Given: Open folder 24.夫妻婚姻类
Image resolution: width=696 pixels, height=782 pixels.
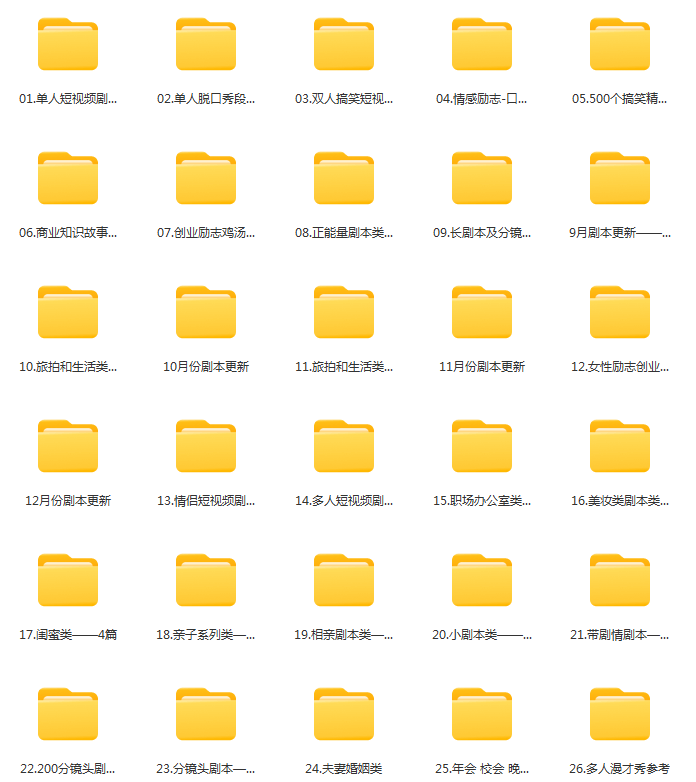Looking at the screenshot, I should pos(344,715).
